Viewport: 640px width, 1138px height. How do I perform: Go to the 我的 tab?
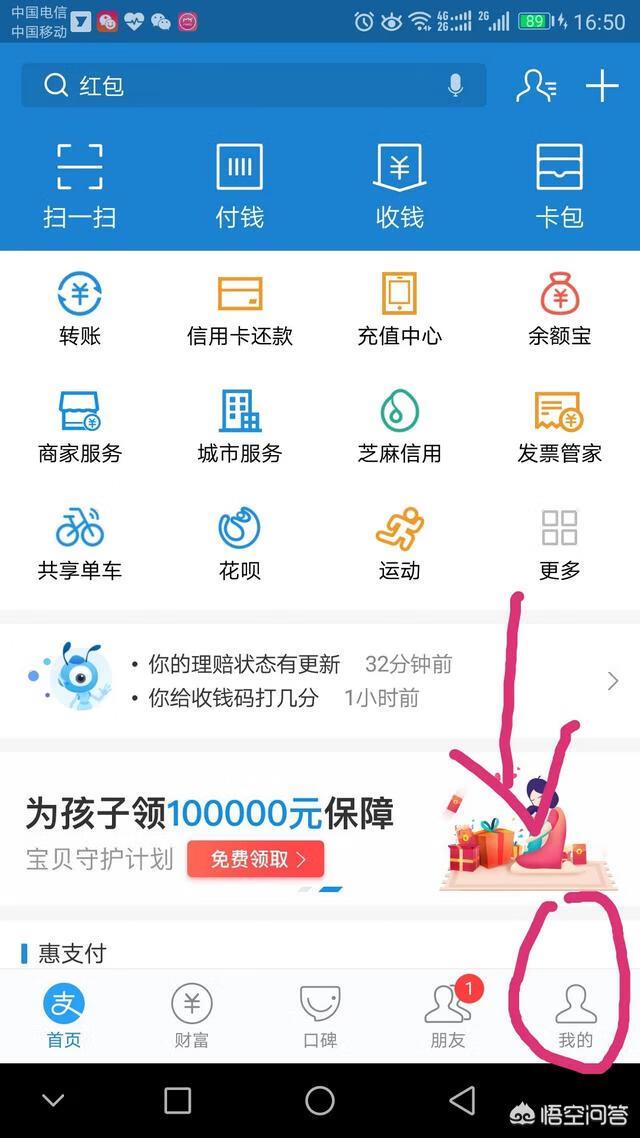click(576, 1016)
